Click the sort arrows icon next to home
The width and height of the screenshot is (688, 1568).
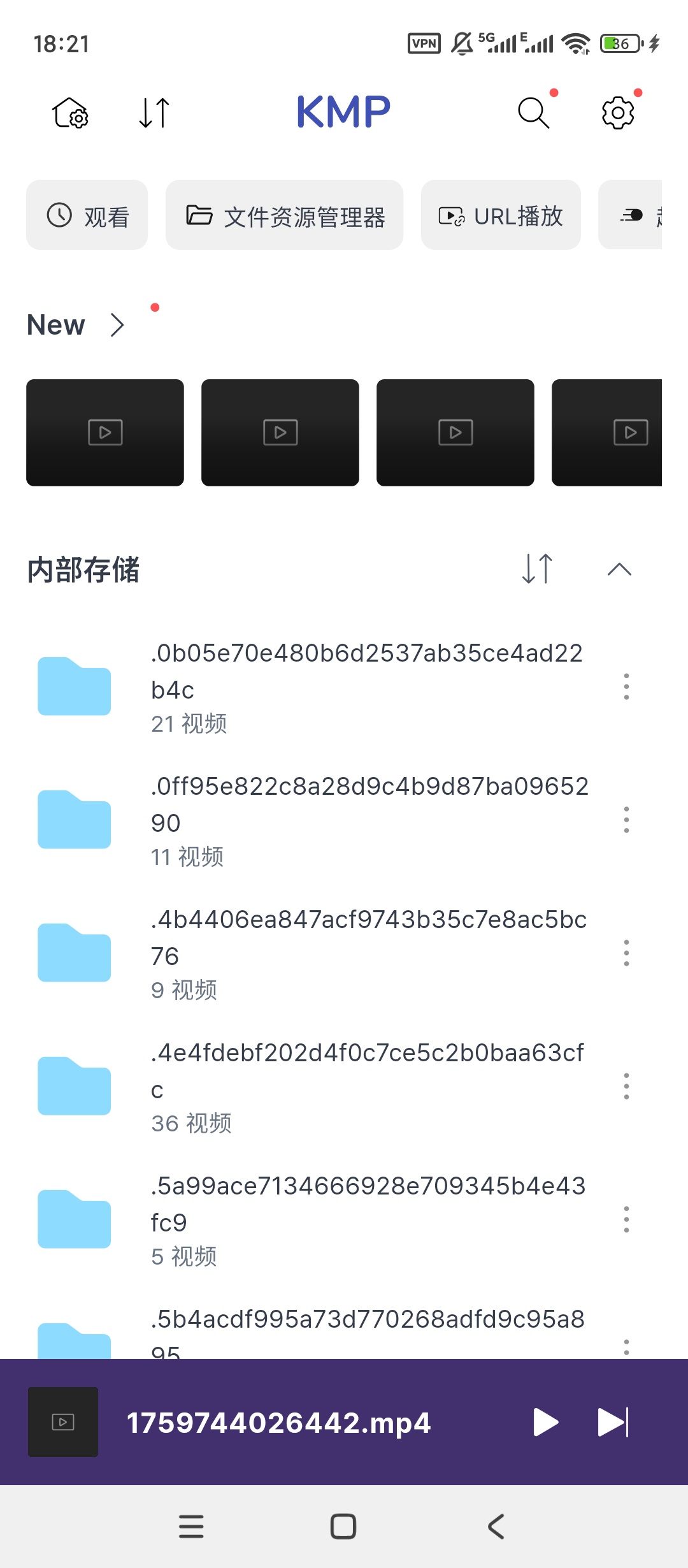(x=154, y=112)
